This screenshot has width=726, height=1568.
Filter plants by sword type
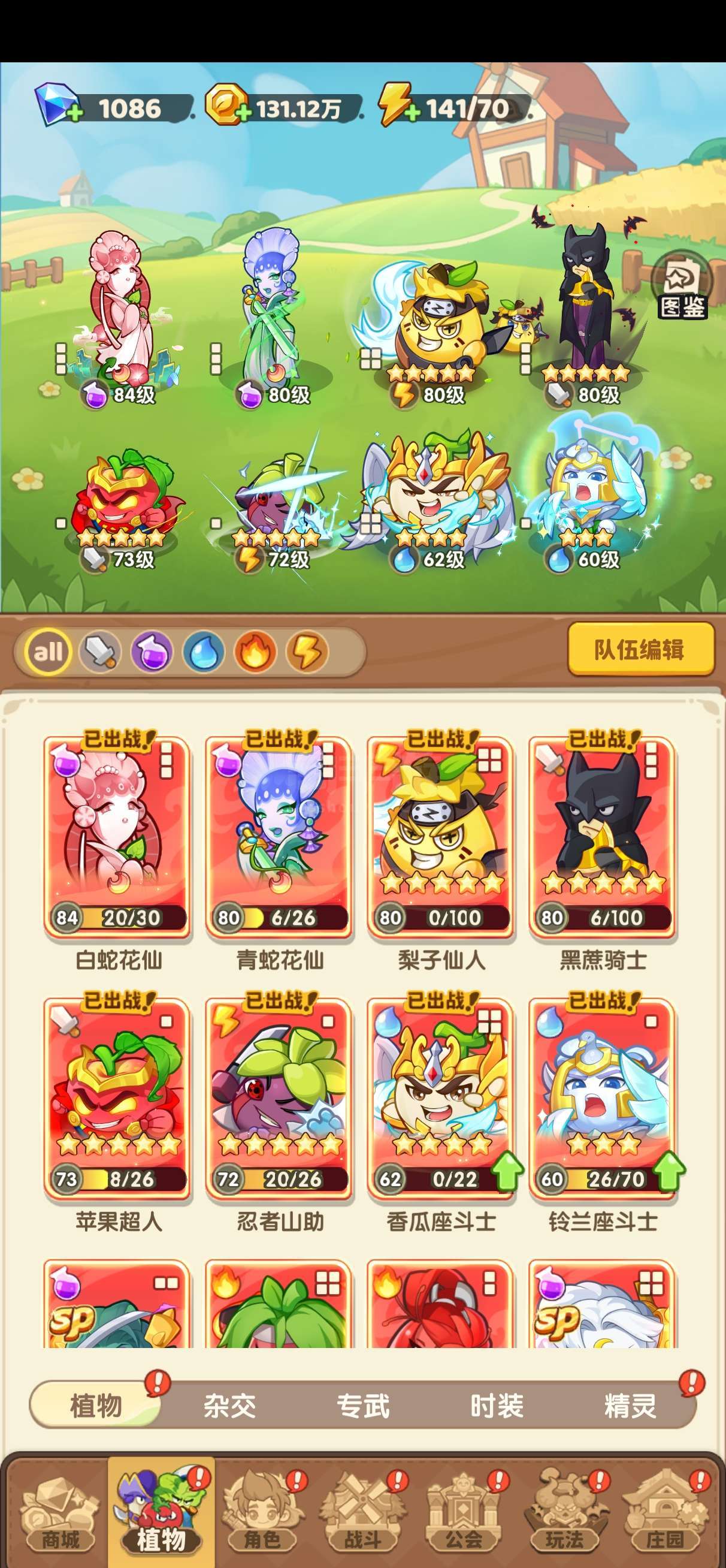(x=101, y=652)
